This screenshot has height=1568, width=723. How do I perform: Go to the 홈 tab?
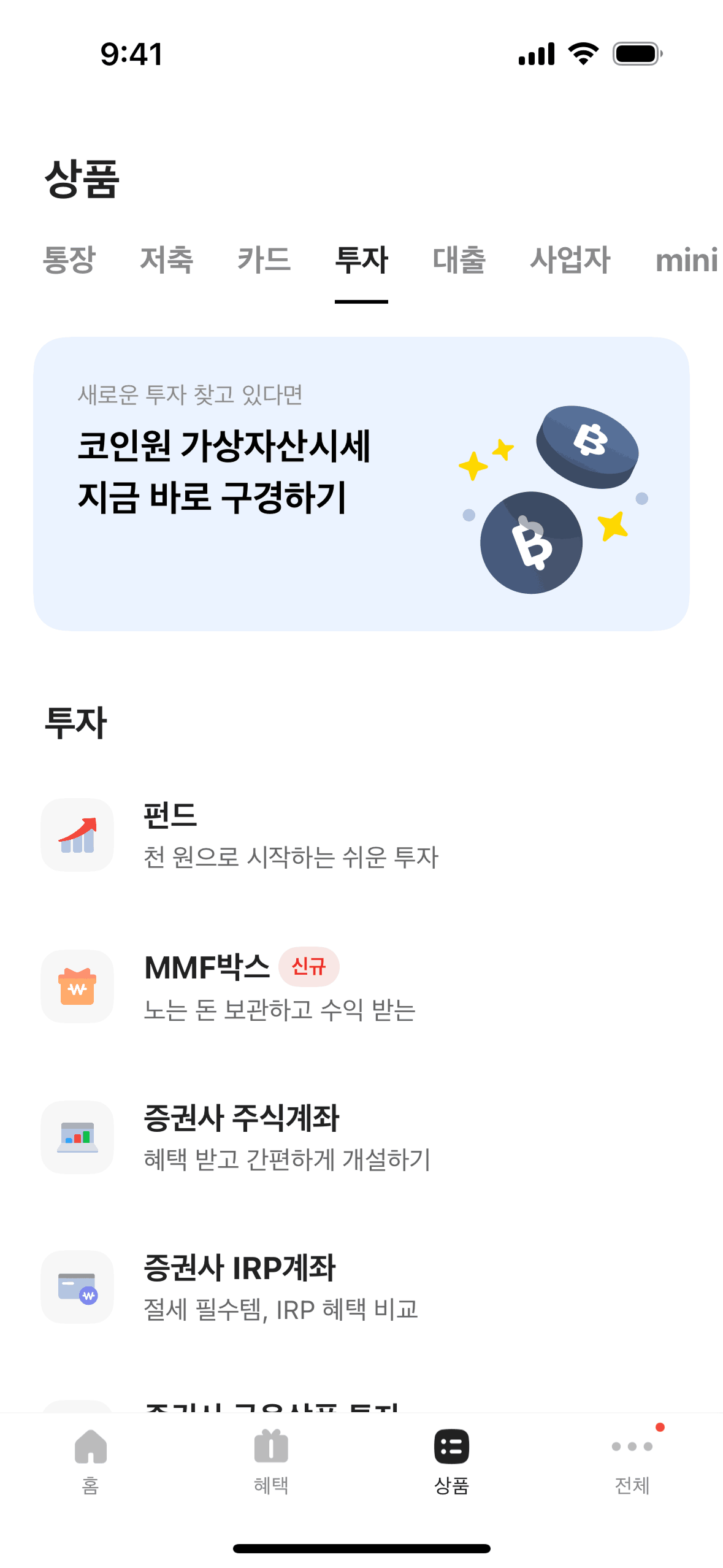tap(91, 1459)
